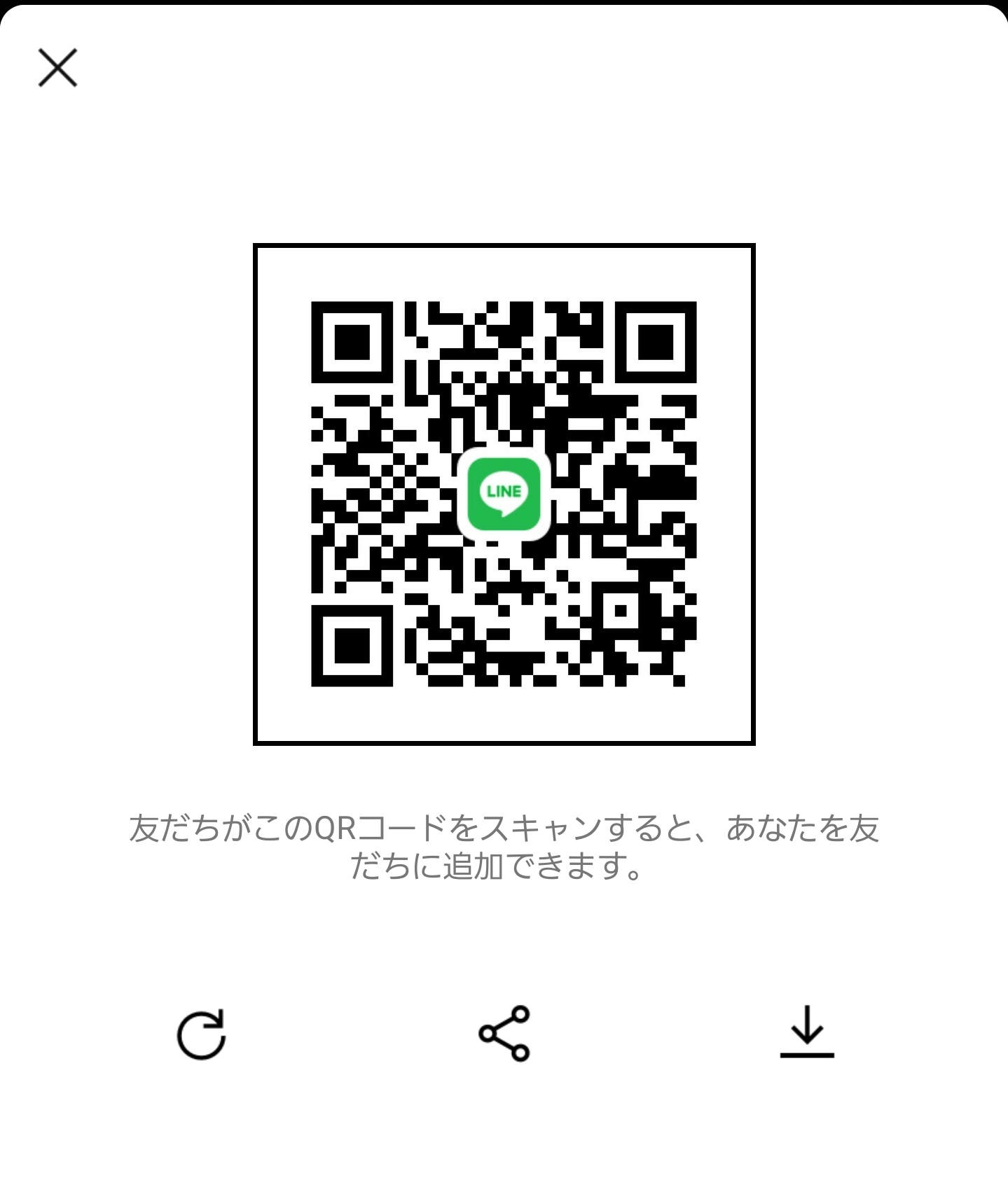Download the QR code image
Screen dimensions: 1008x1178
click(x=807, y=1031)
